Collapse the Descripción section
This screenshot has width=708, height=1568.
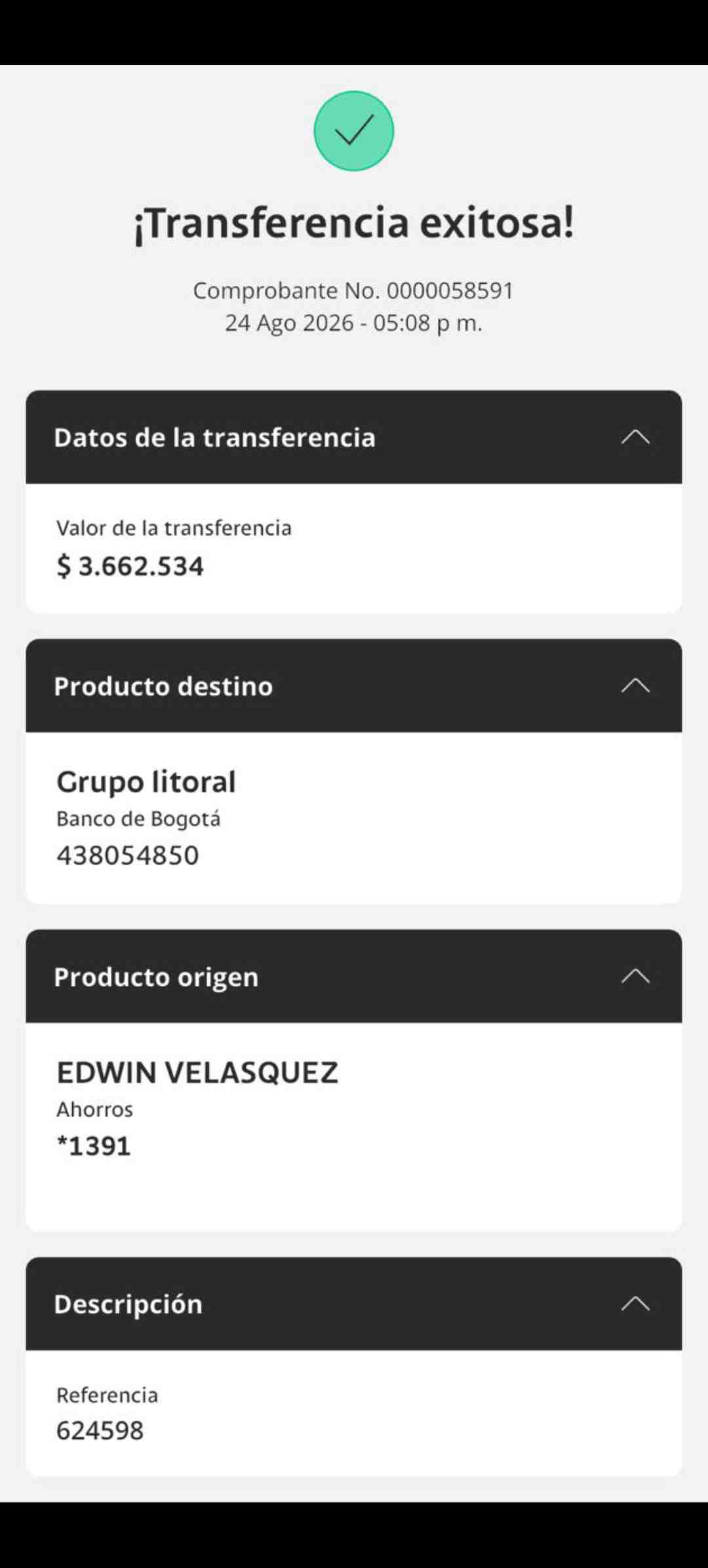[635, 1303]
